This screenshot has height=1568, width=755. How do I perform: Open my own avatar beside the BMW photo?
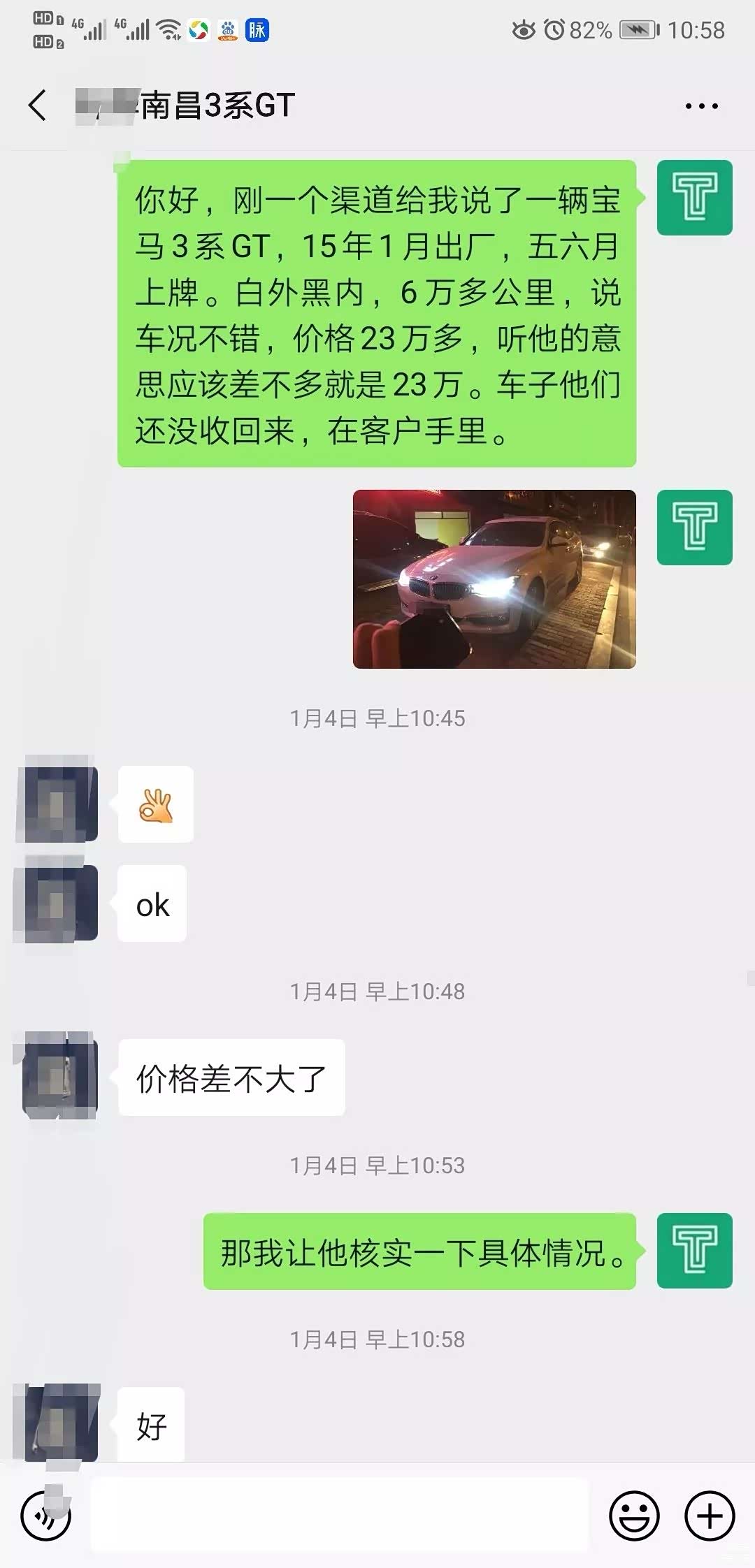pyautogui.click(x=694, y=528)
